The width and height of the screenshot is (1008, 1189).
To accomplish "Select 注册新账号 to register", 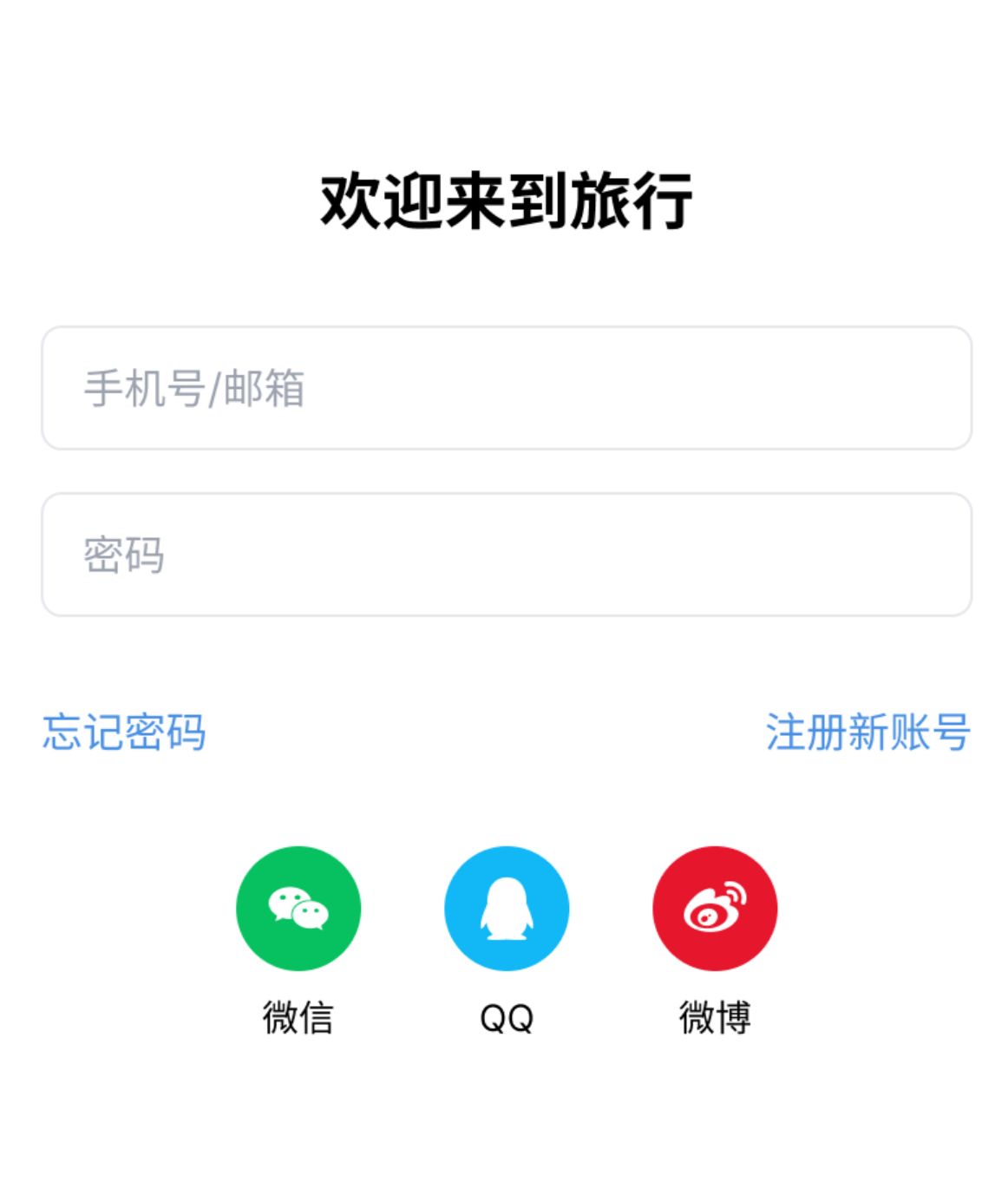I will [867, 732].
